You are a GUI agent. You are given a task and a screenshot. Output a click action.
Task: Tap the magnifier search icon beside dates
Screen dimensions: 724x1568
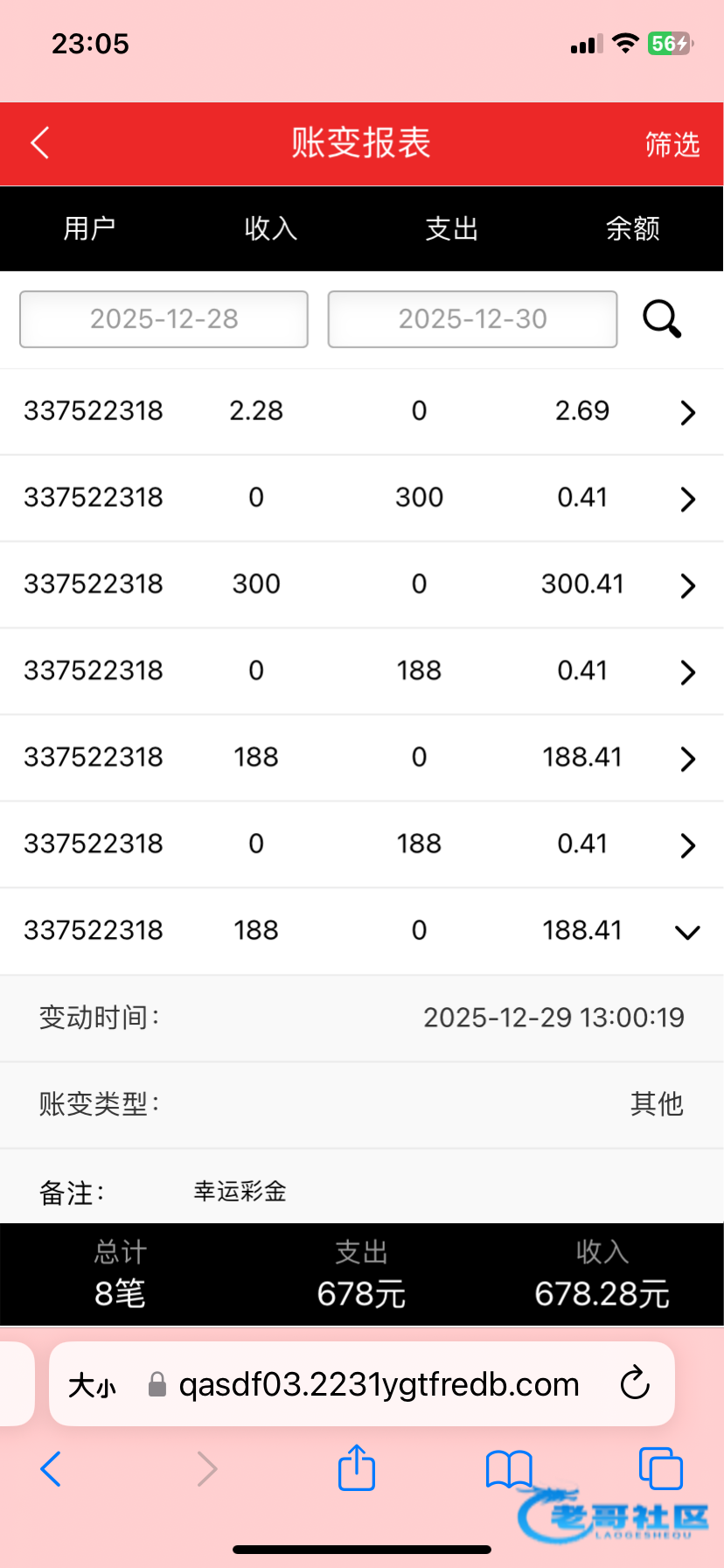(x=662, y=319)
